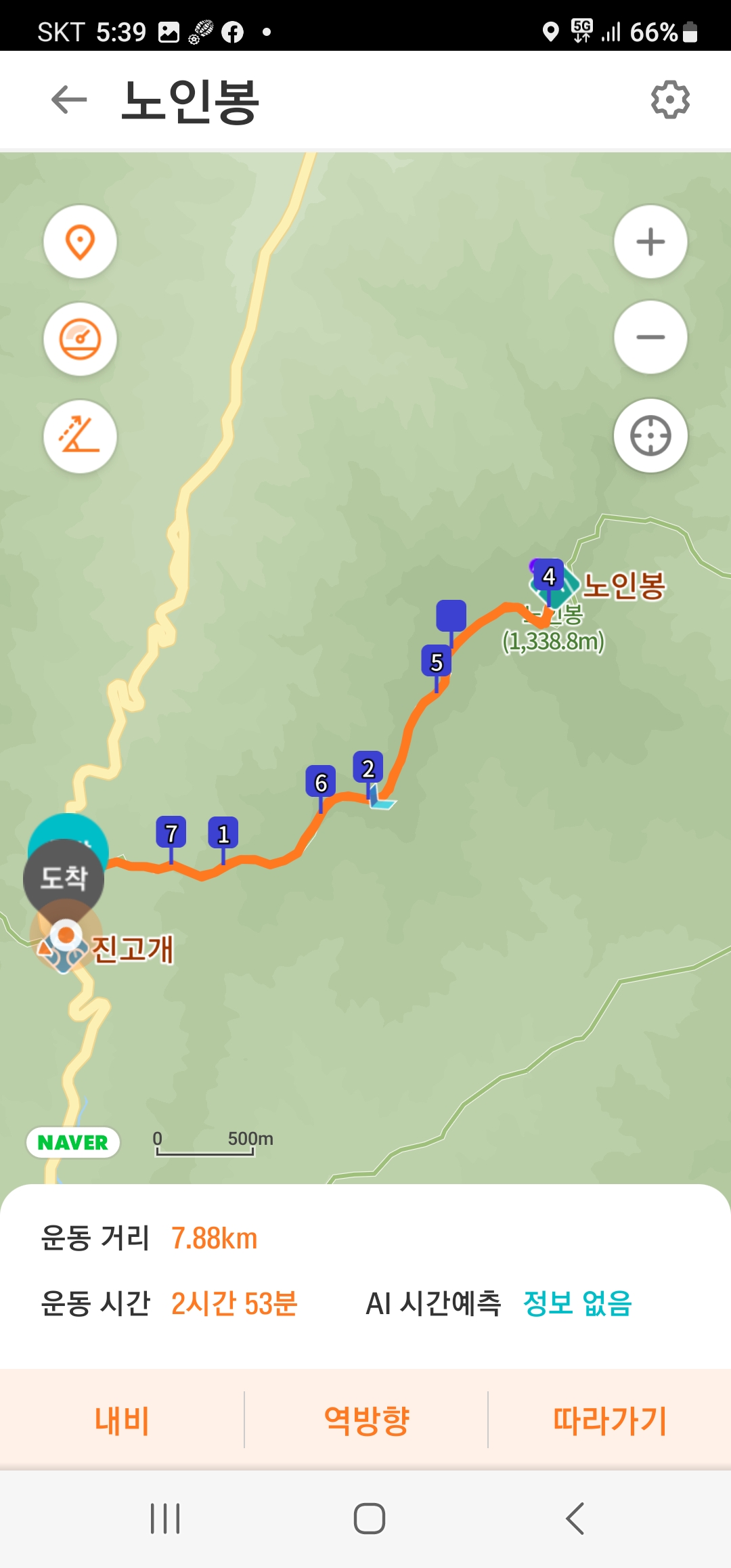Select waypoint marker 7 on the route
Screen dimensions: 731x1568
pos(171,833)
